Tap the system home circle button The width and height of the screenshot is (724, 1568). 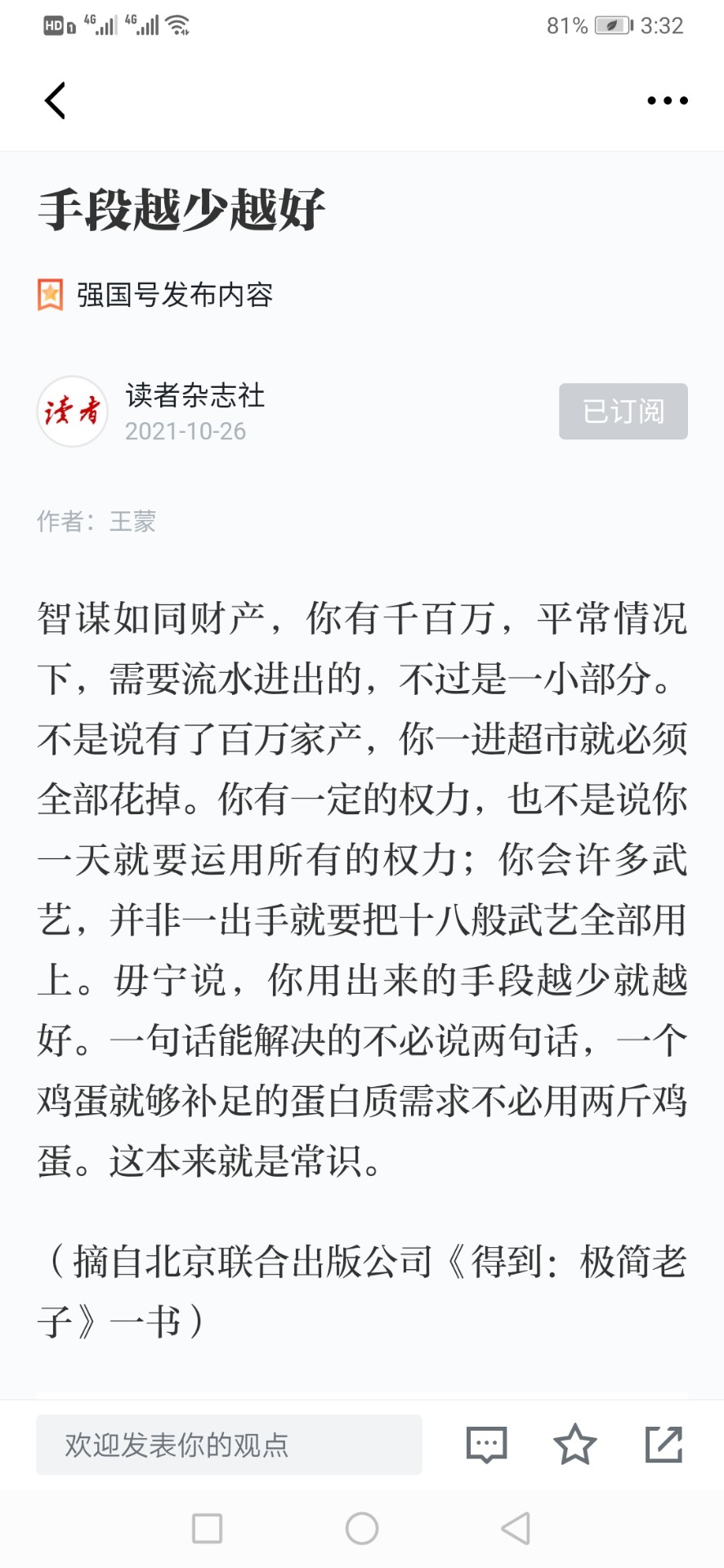(x=362, y=1528)
